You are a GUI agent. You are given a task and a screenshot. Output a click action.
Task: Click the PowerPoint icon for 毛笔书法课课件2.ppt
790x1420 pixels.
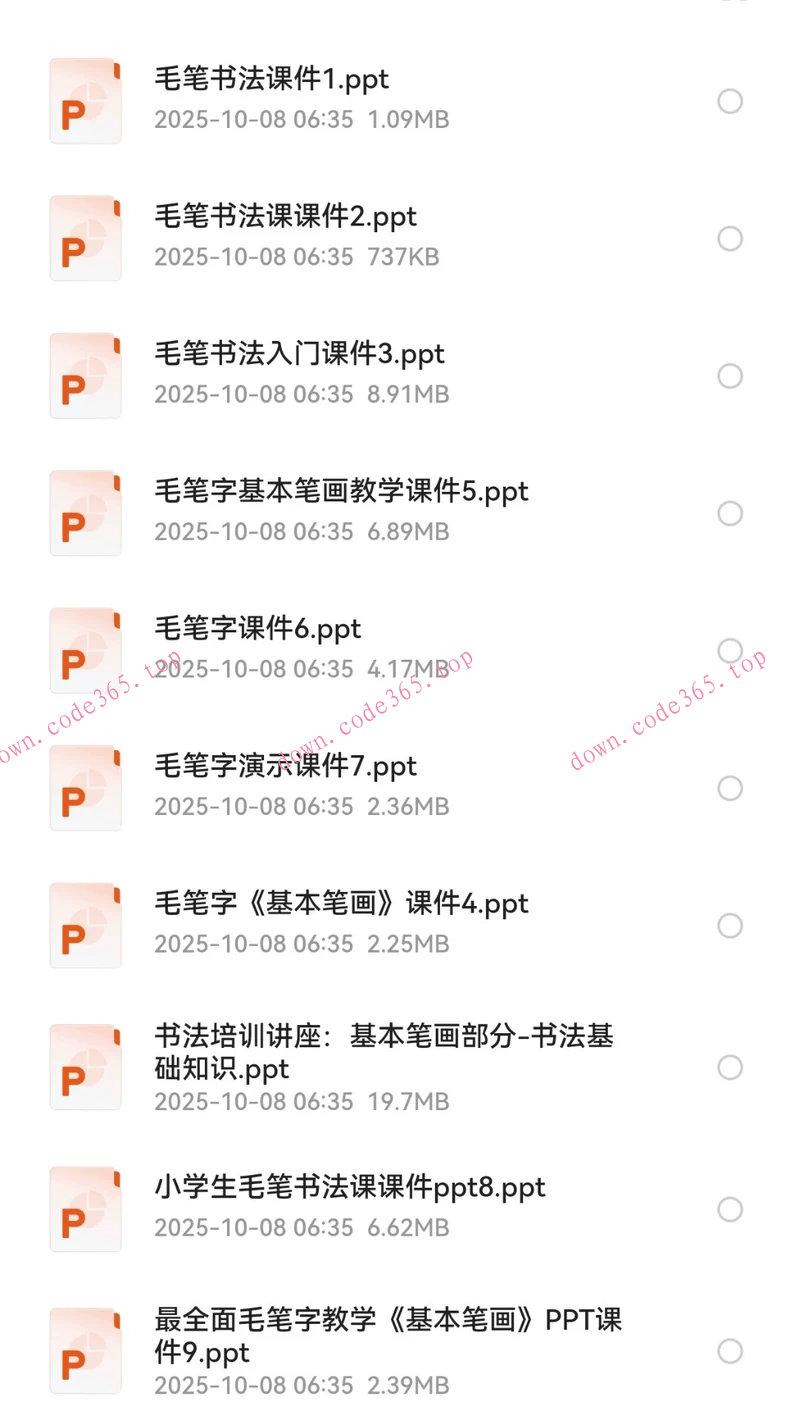coord(85,238)
